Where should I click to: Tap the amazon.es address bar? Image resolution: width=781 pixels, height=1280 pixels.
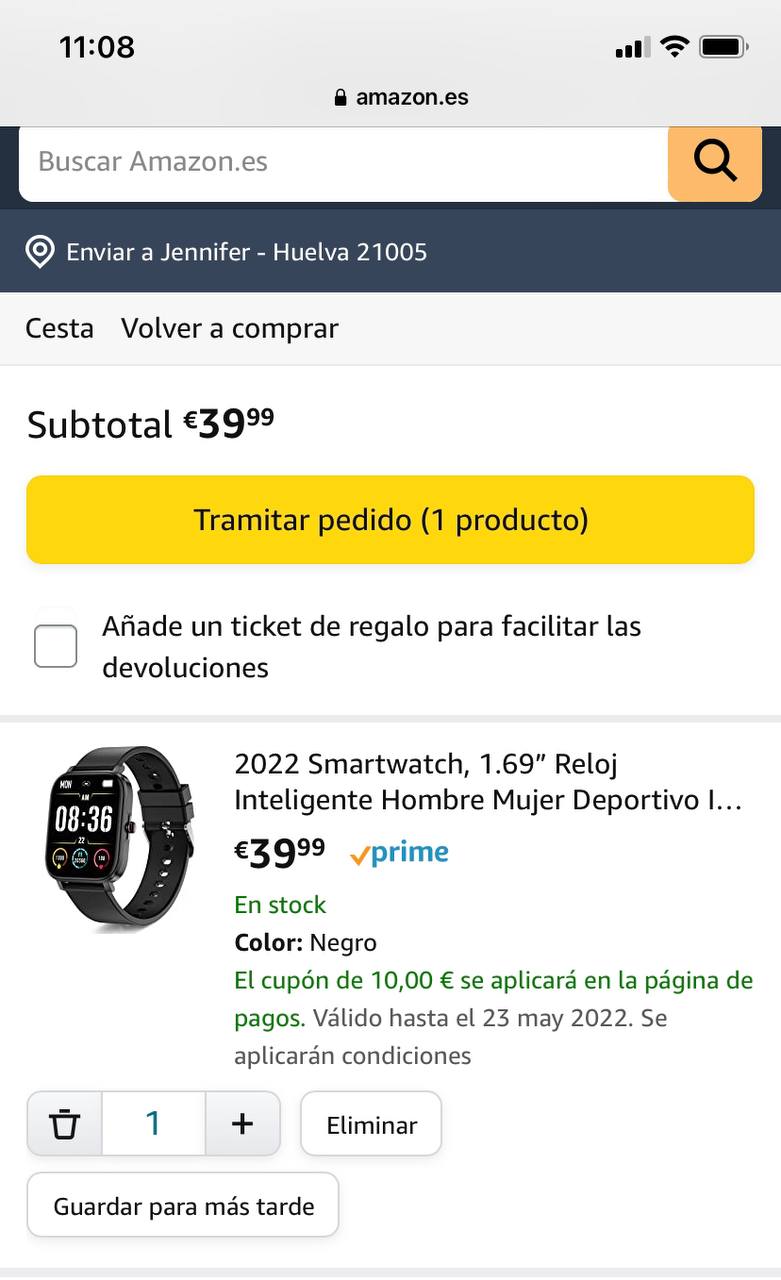(x=400, y=97)
